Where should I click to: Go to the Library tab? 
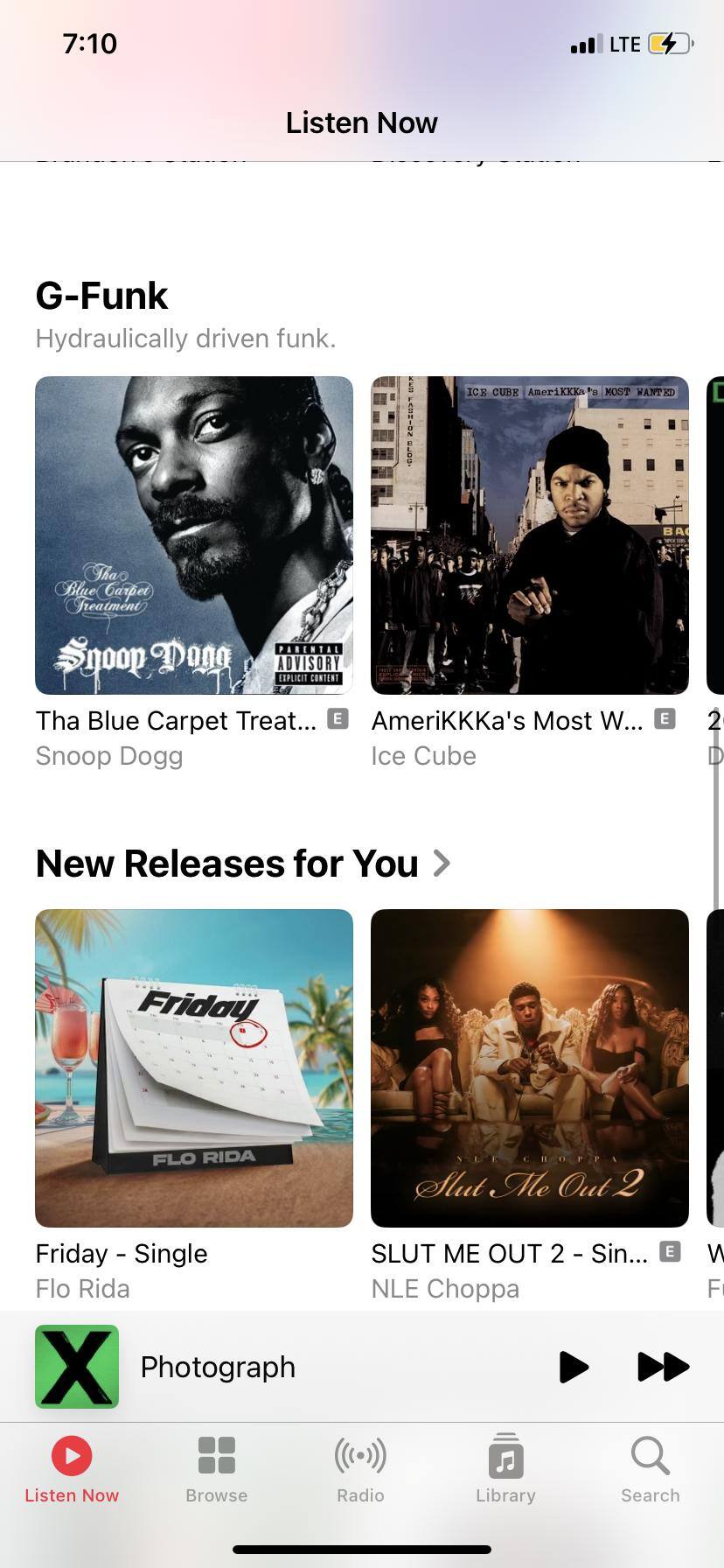[505, 1470]
